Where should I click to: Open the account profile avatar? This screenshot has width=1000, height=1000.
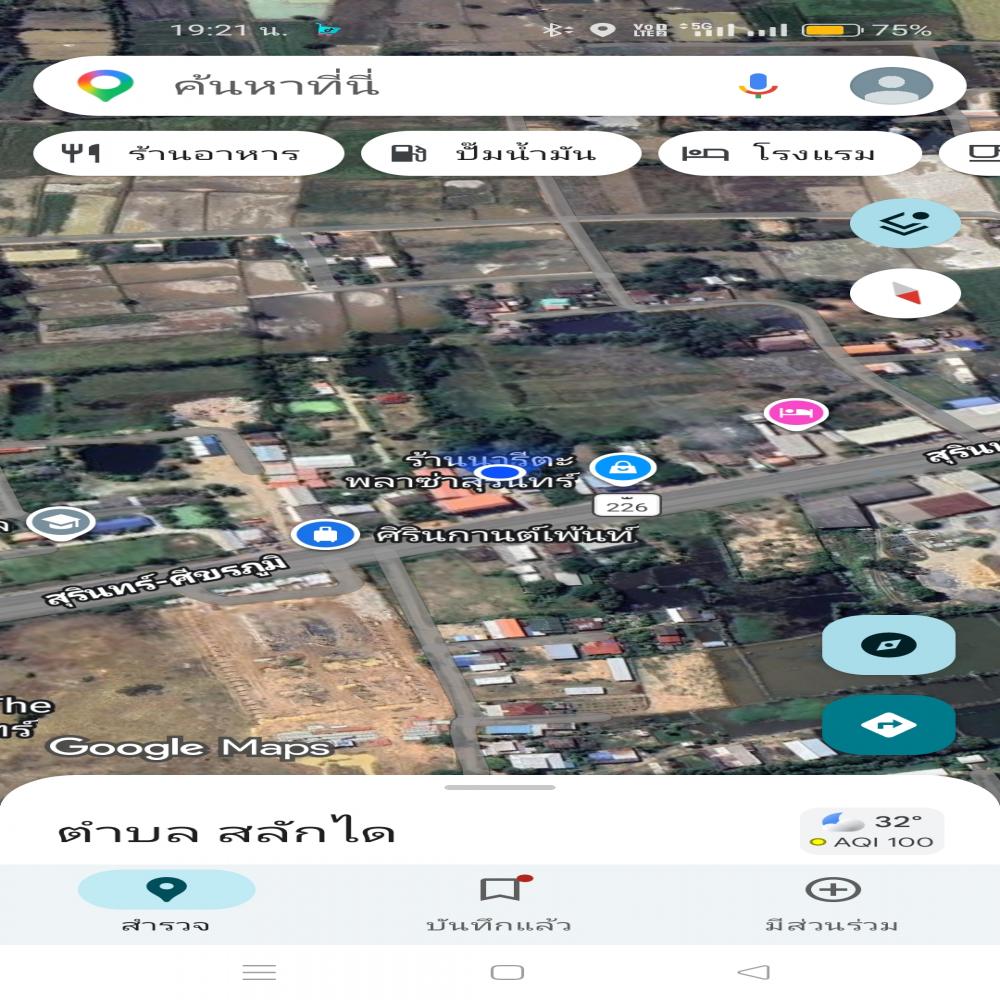890,85
